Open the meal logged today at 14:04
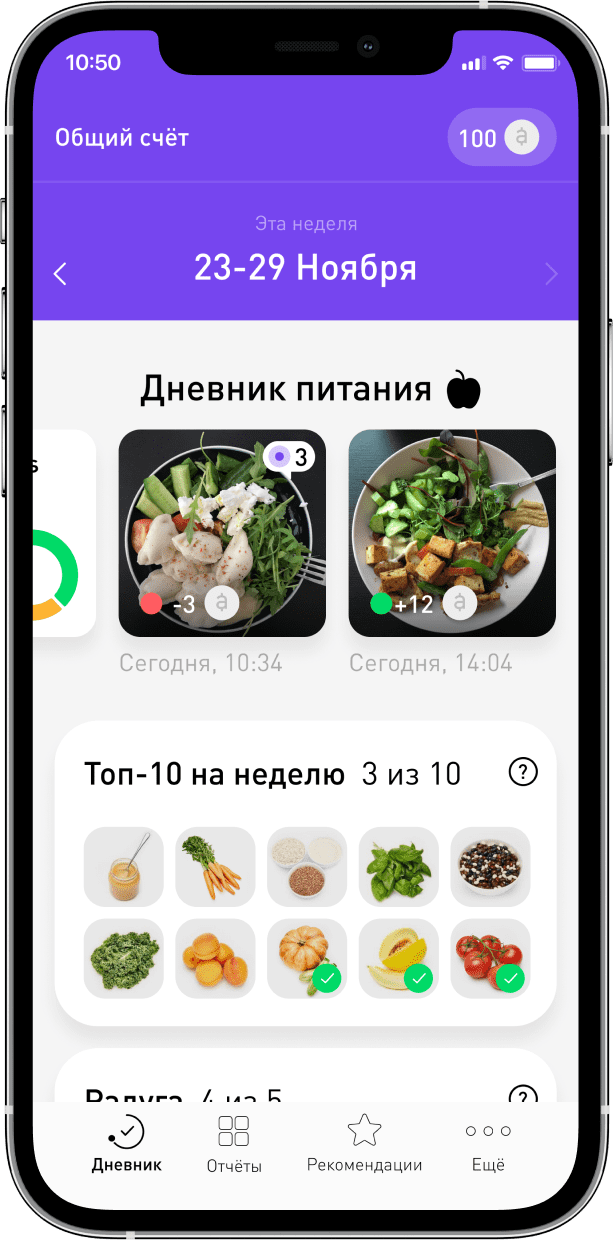Image resolution: width=614 pixels, height=1240 pixels. tap(451, 533)
